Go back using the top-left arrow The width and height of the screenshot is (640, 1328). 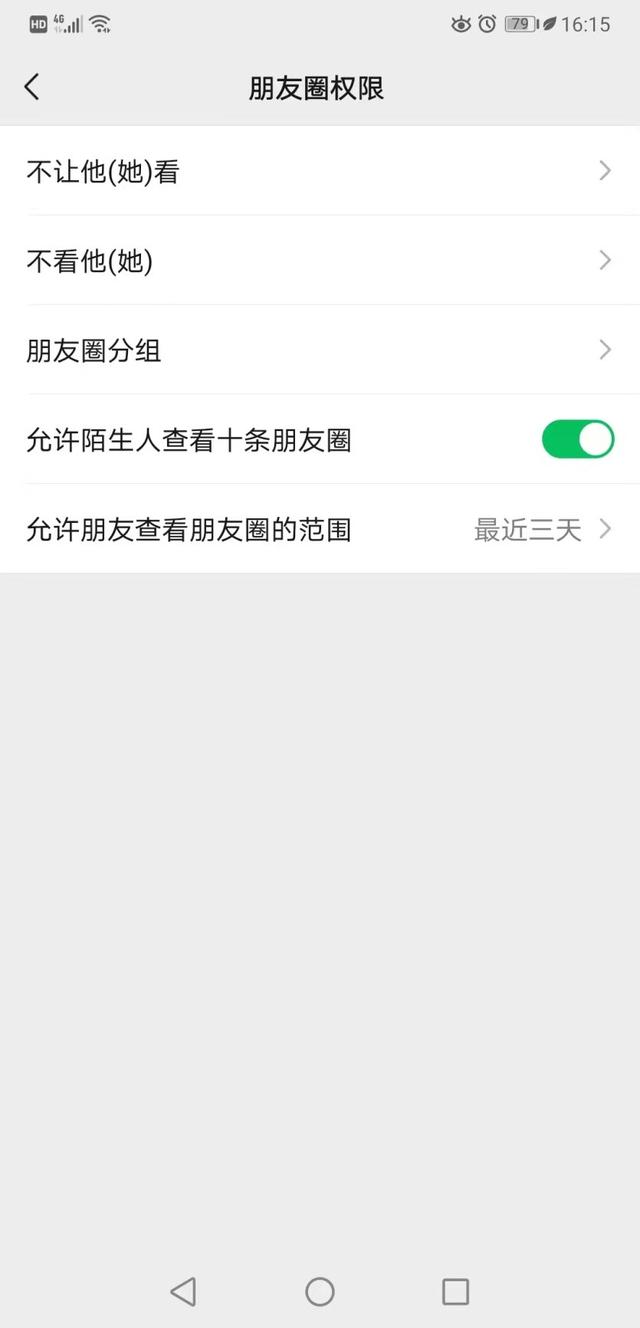coord(32,87)
